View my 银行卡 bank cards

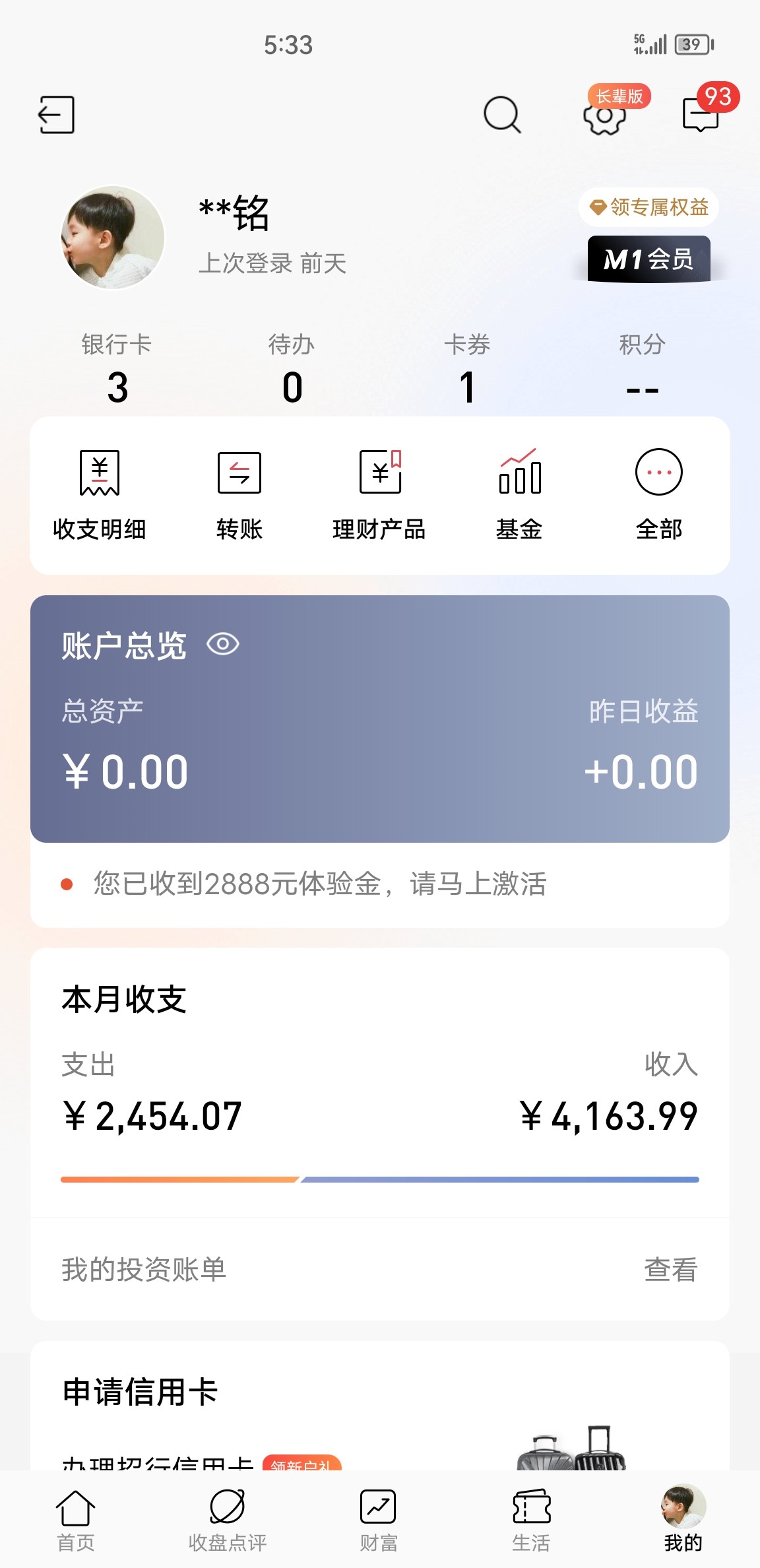(x=117, y=368)
